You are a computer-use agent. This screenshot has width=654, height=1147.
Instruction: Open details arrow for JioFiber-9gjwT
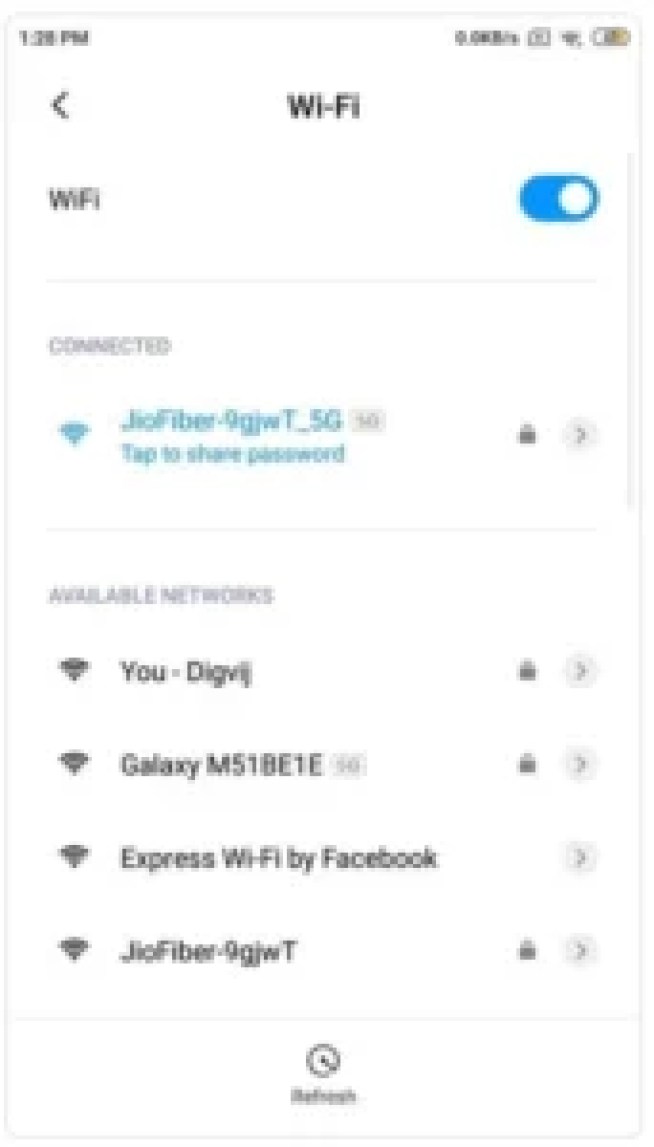[x=581, y=950]
